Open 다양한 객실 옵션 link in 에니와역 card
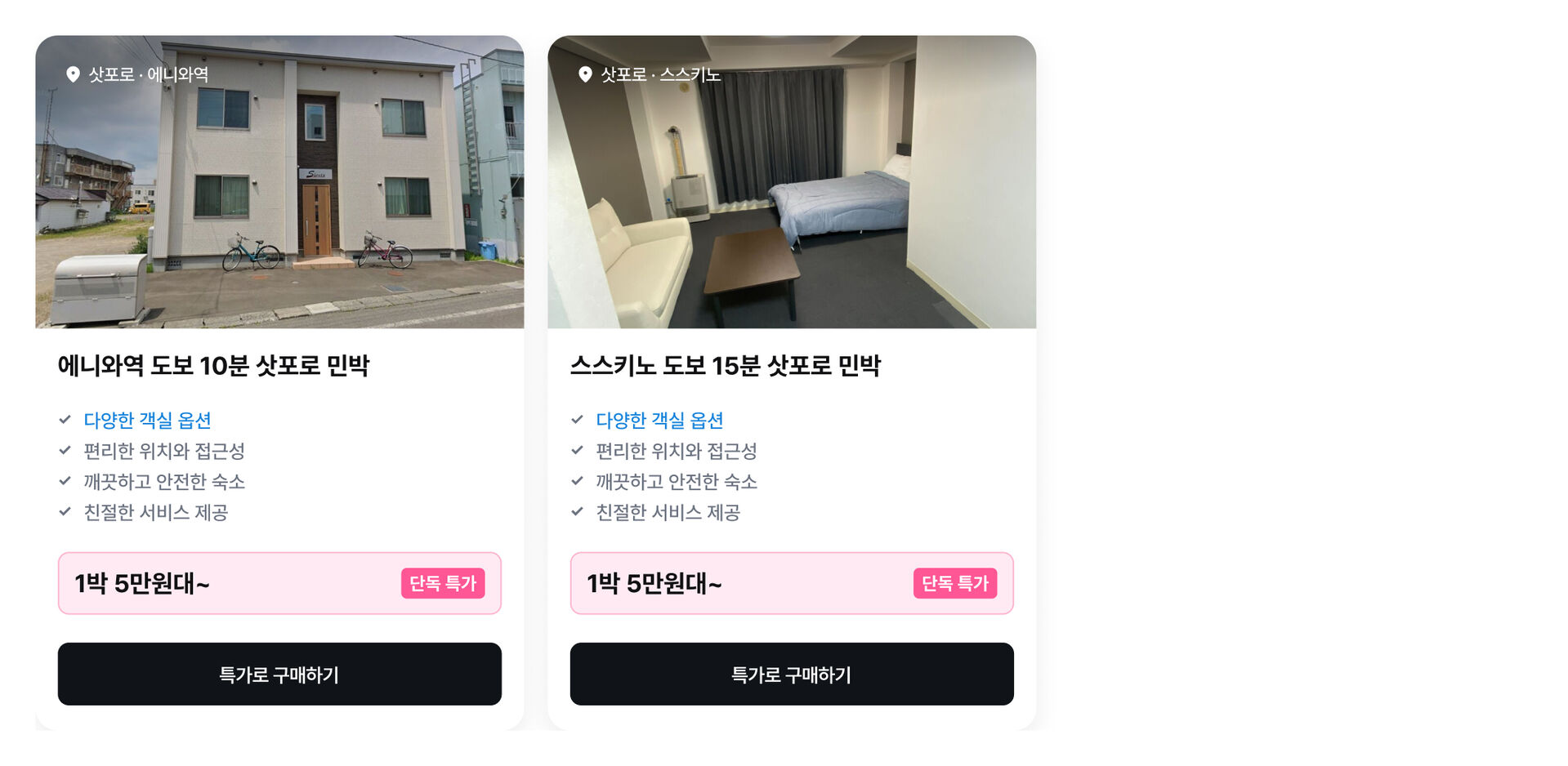This screenshot has width=1568, height=766. click(147, 420)
